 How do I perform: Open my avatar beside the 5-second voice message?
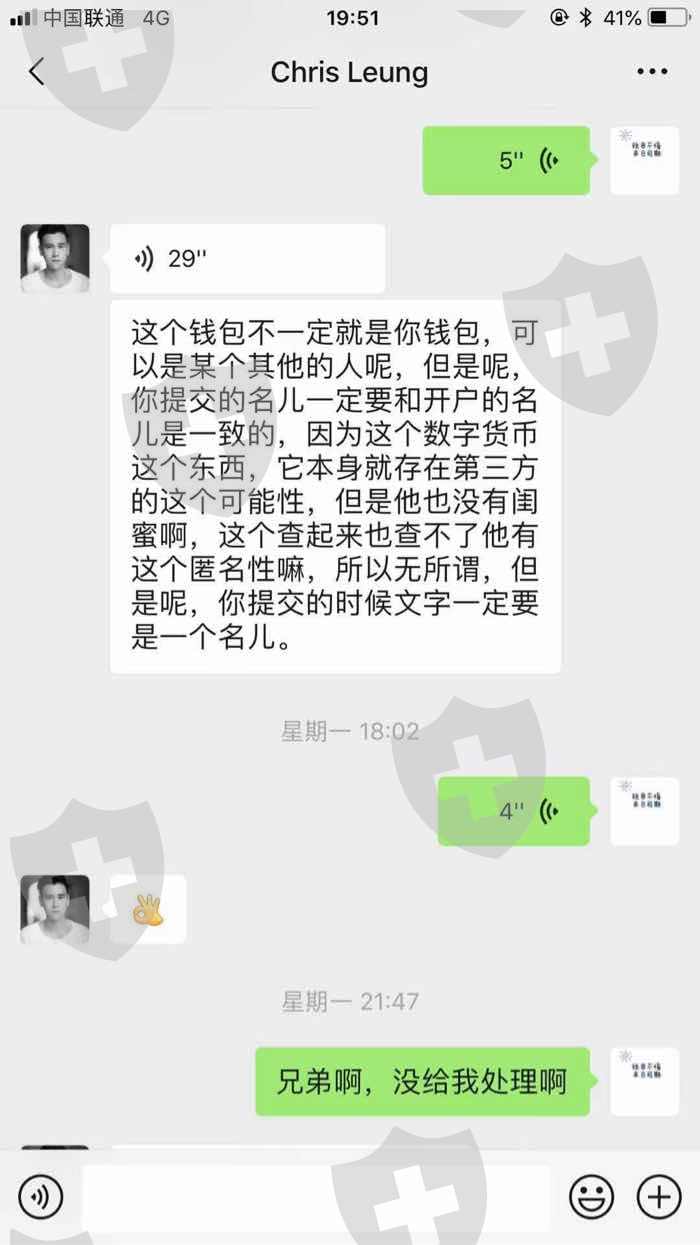pyautogui.click(x=645, y=160)
